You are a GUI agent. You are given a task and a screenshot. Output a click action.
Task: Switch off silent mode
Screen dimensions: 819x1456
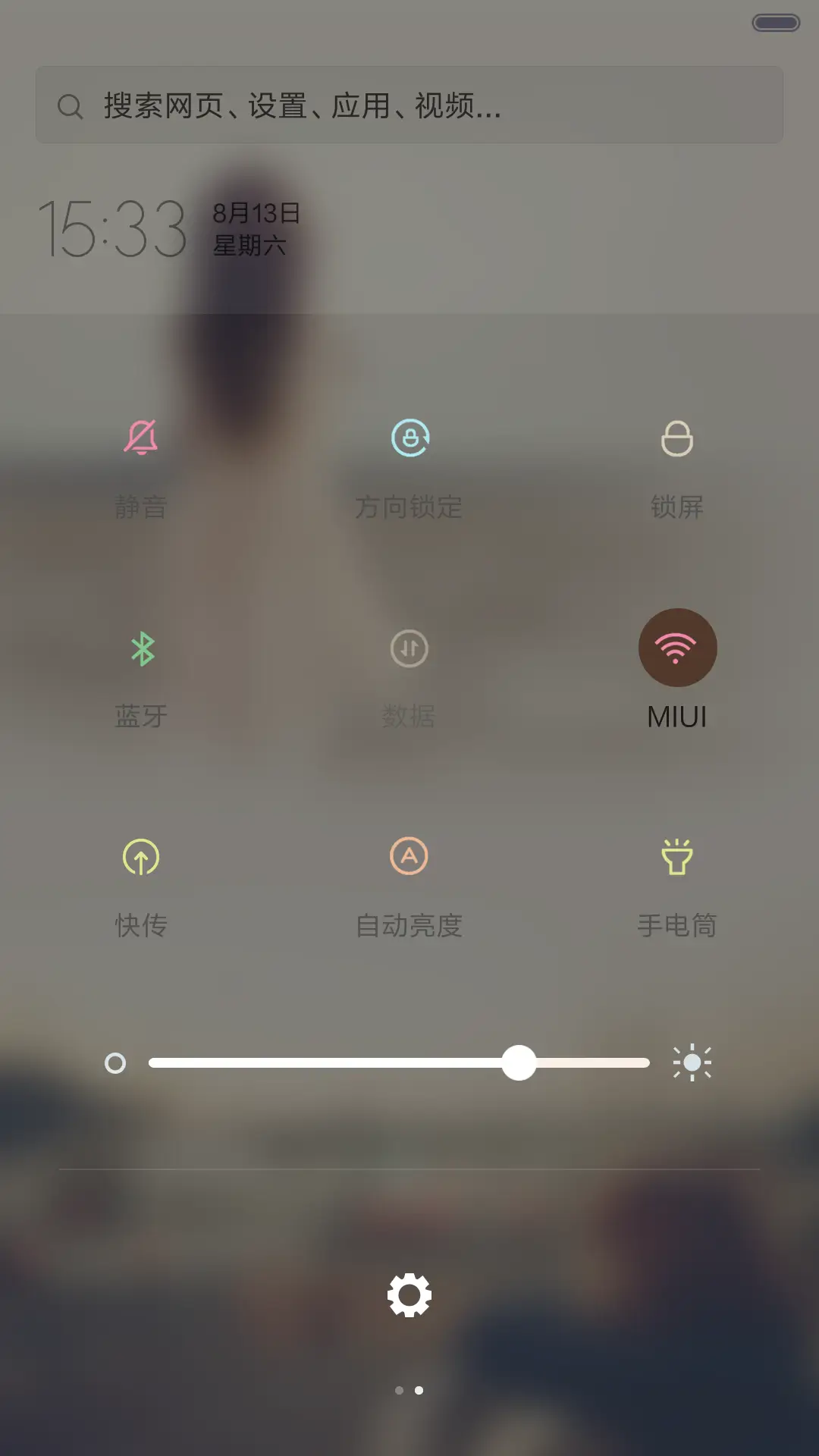(141, 440)
